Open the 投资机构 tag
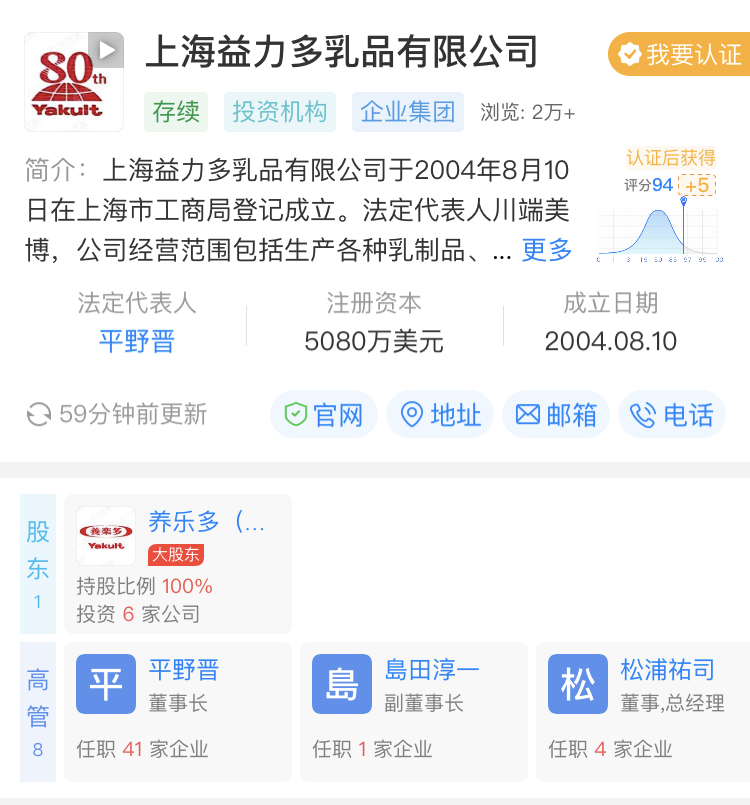 280,112
